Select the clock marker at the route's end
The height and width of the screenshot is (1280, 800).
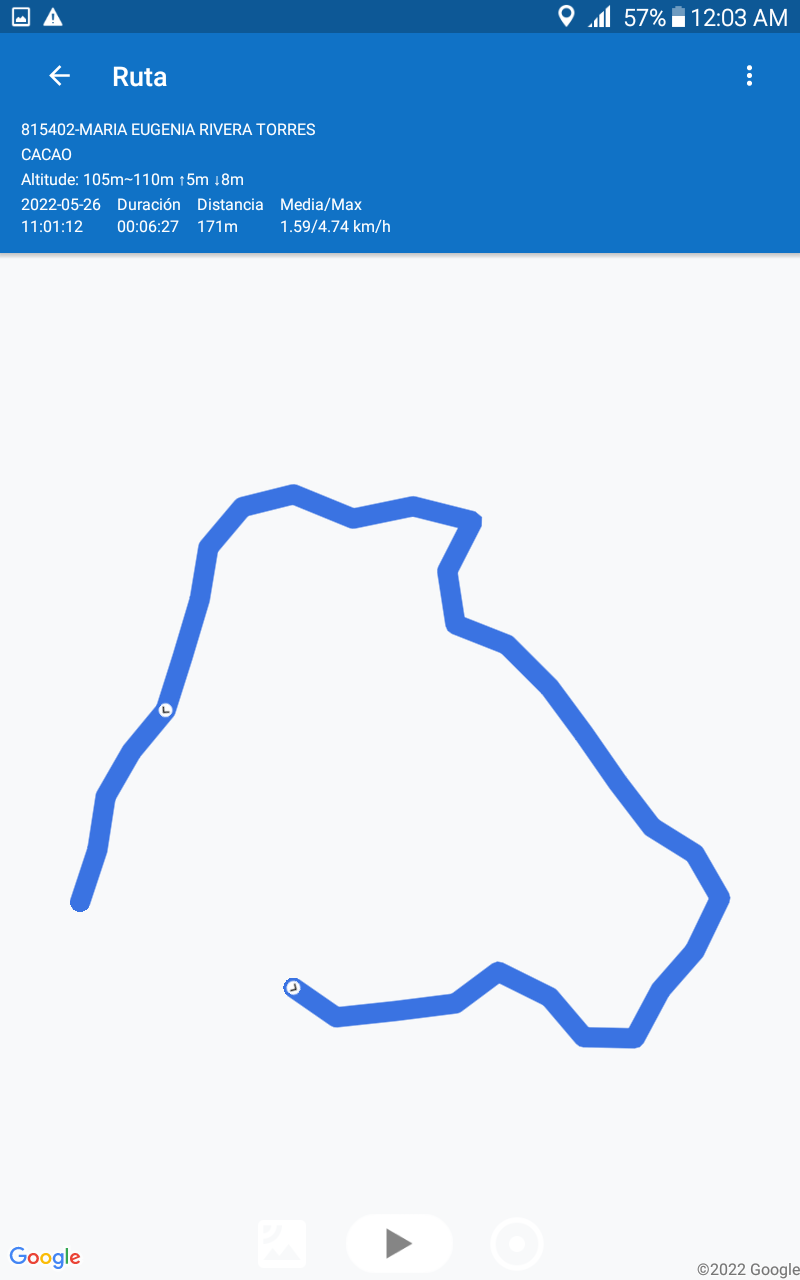293,988
